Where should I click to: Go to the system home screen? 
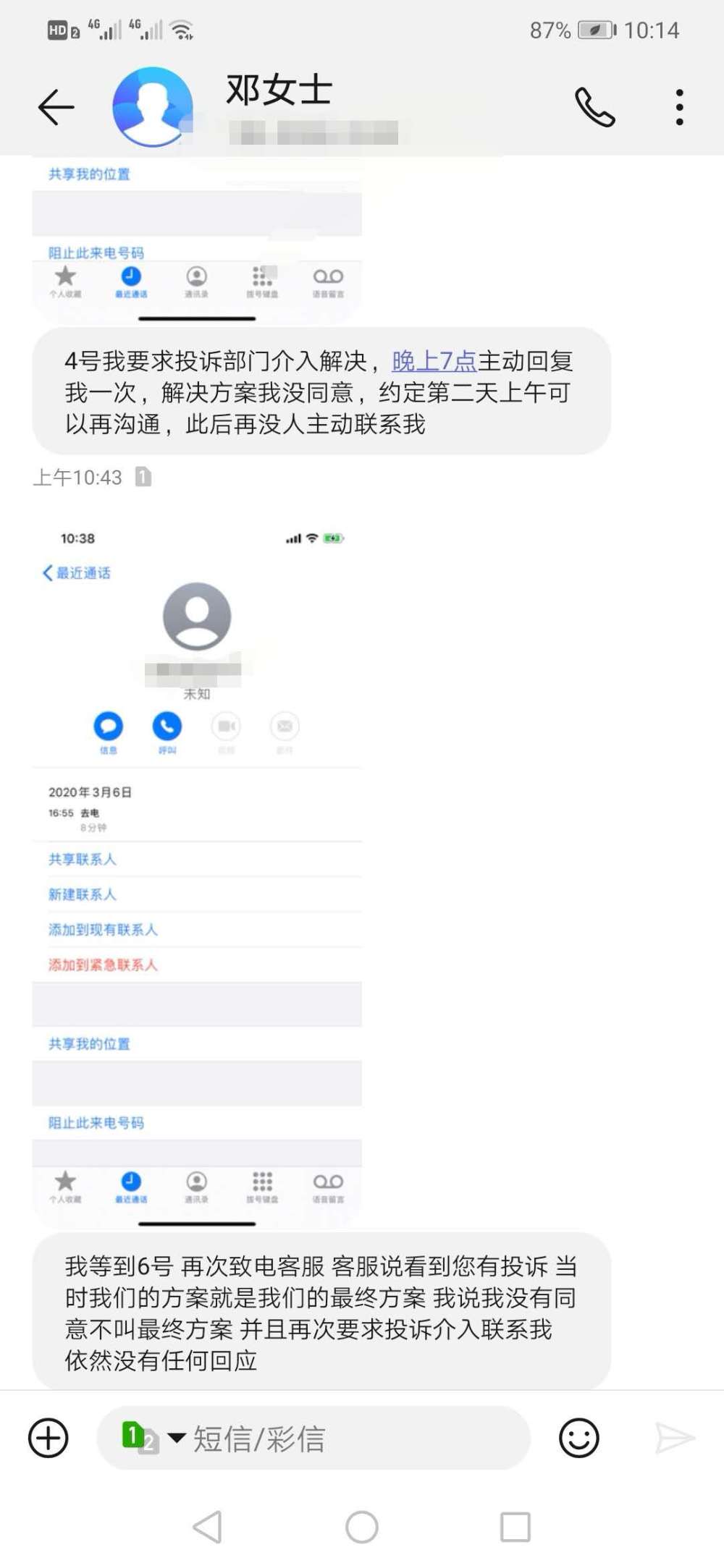362,1527
